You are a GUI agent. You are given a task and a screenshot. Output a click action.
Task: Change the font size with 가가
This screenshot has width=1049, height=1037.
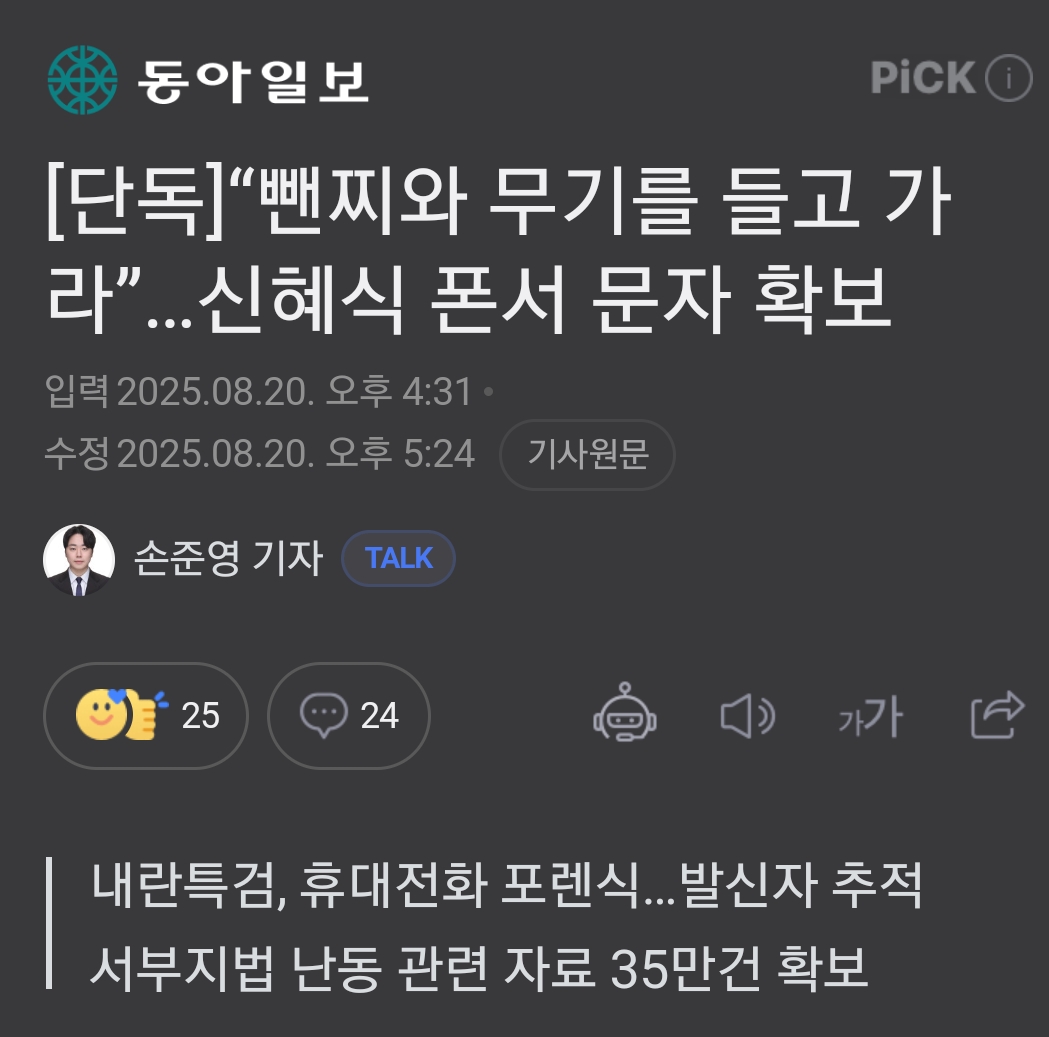pos(870,716)
